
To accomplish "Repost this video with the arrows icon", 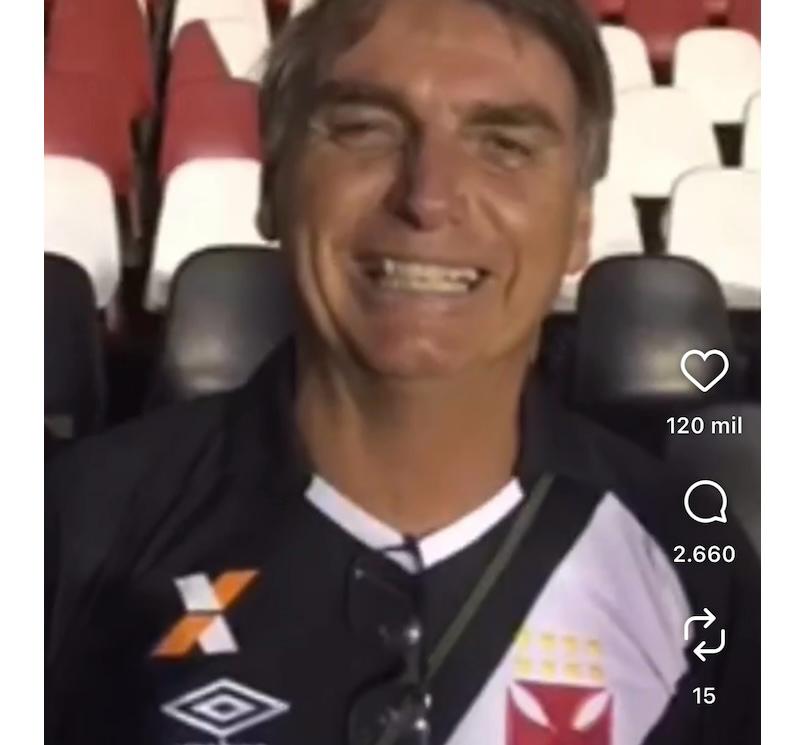I will click(x=704, y=635).
